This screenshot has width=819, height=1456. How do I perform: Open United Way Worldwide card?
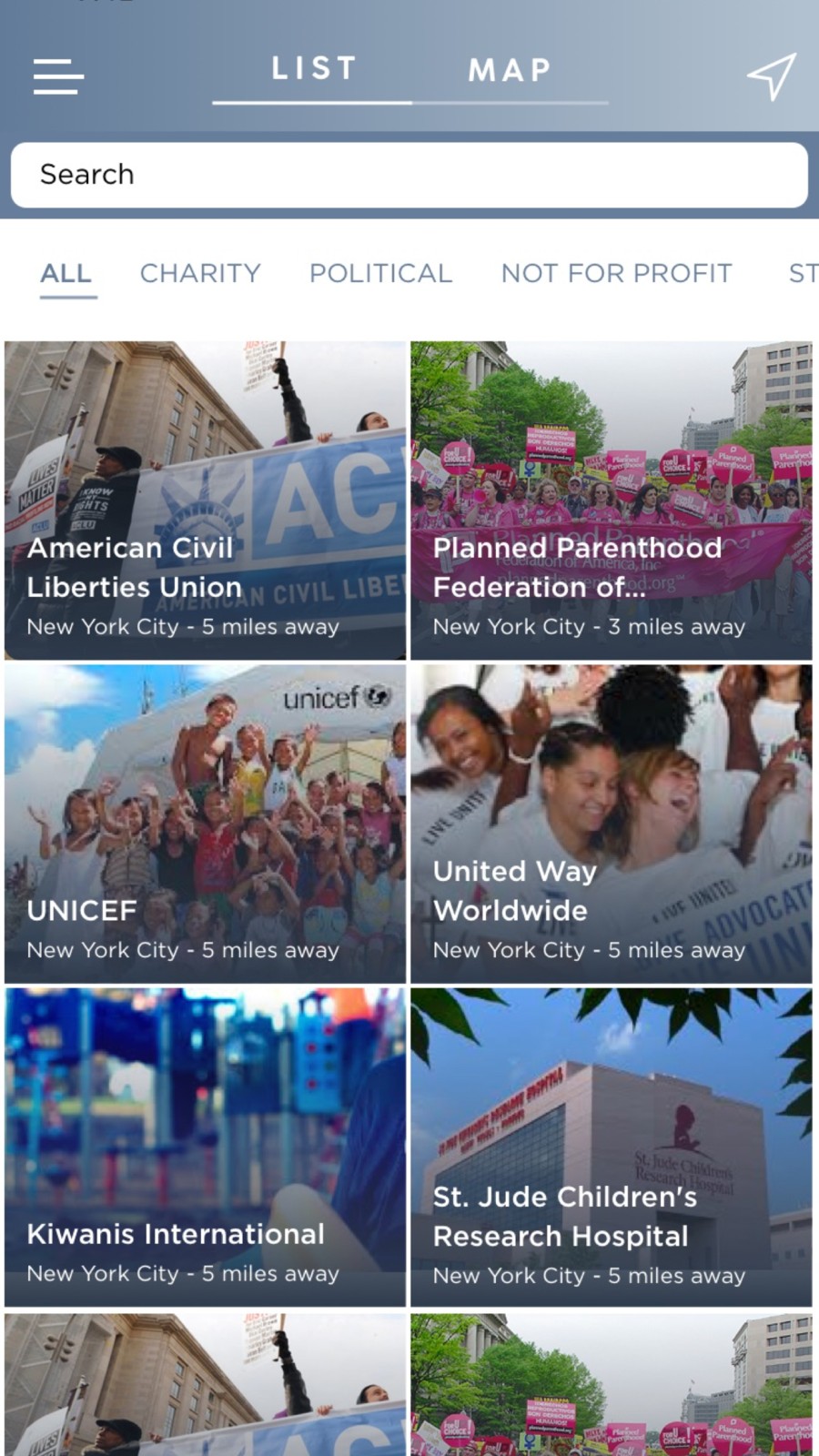[611, 824]
